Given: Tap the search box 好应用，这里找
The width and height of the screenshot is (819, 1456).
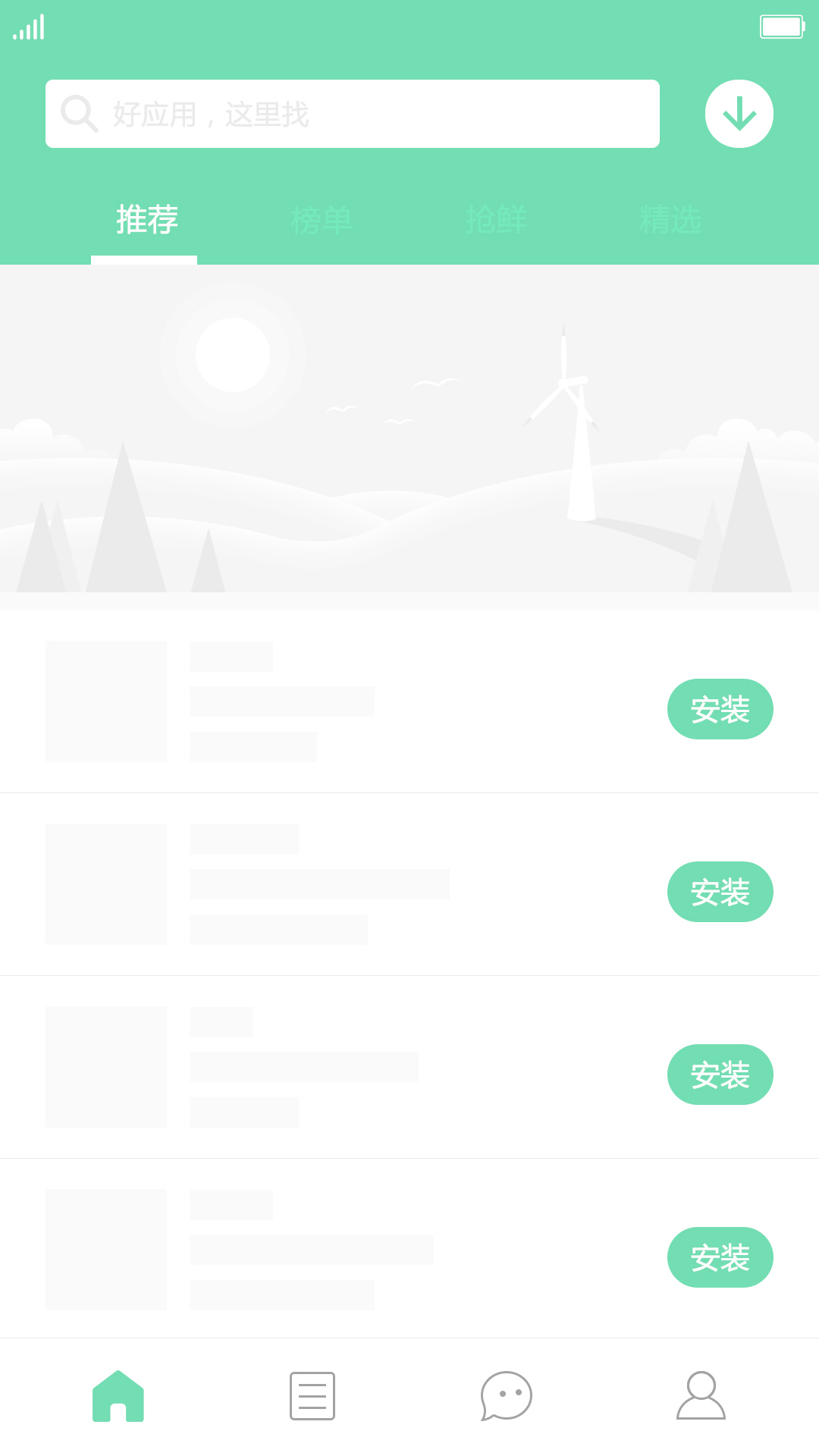Looking at the screenshot, I should (353, 114).
